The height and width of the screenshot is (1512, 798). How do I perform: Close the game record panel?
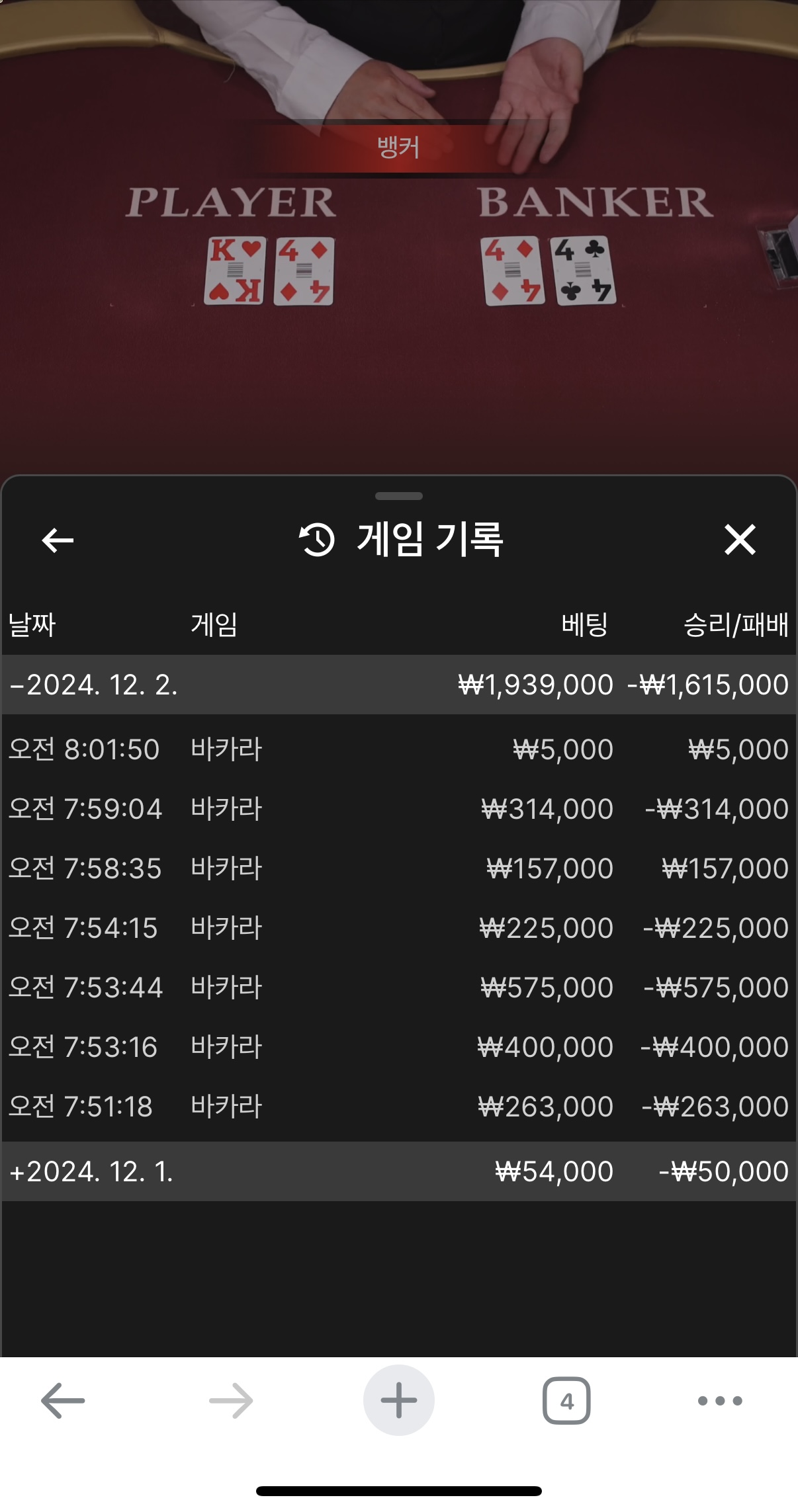click(x=740, y=540)
